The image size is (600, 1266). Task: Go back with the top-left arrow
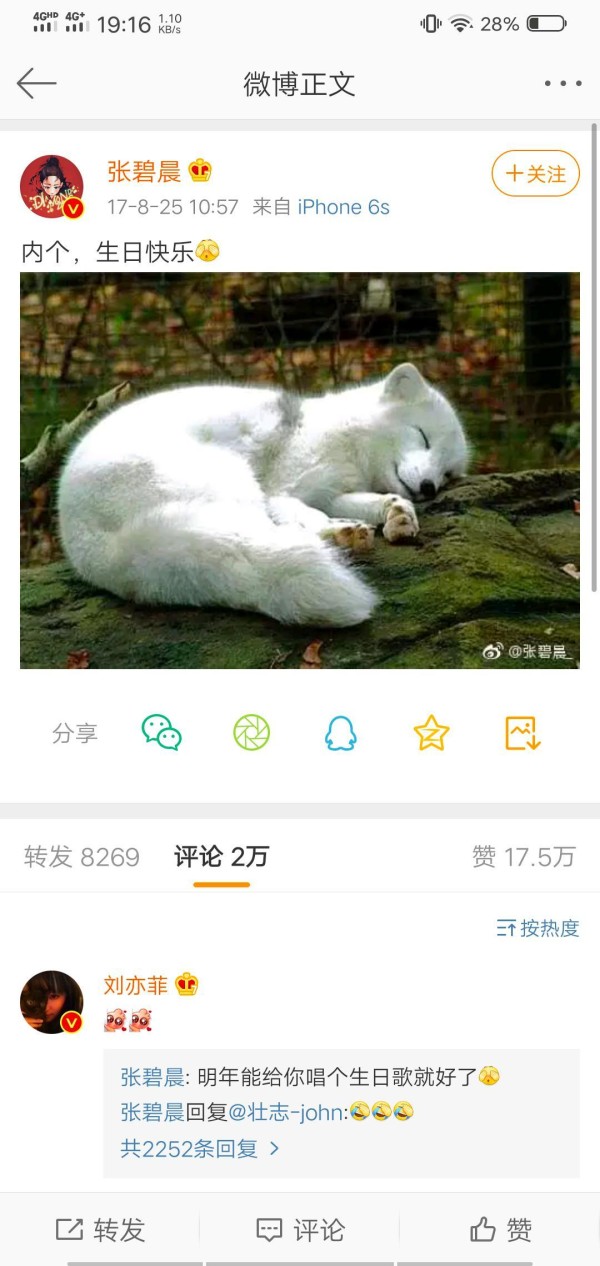[37, 84]
